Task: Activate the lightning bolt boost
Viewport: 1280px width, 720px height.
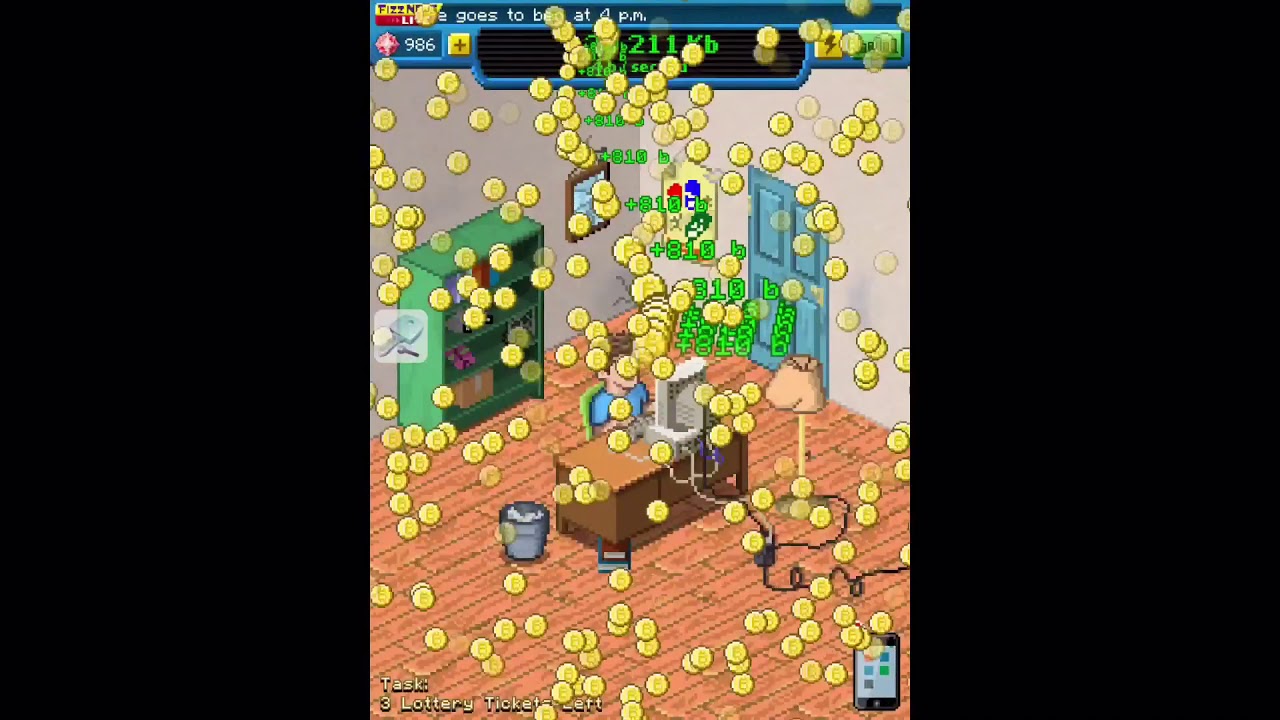Action: (x=829, y=45)
